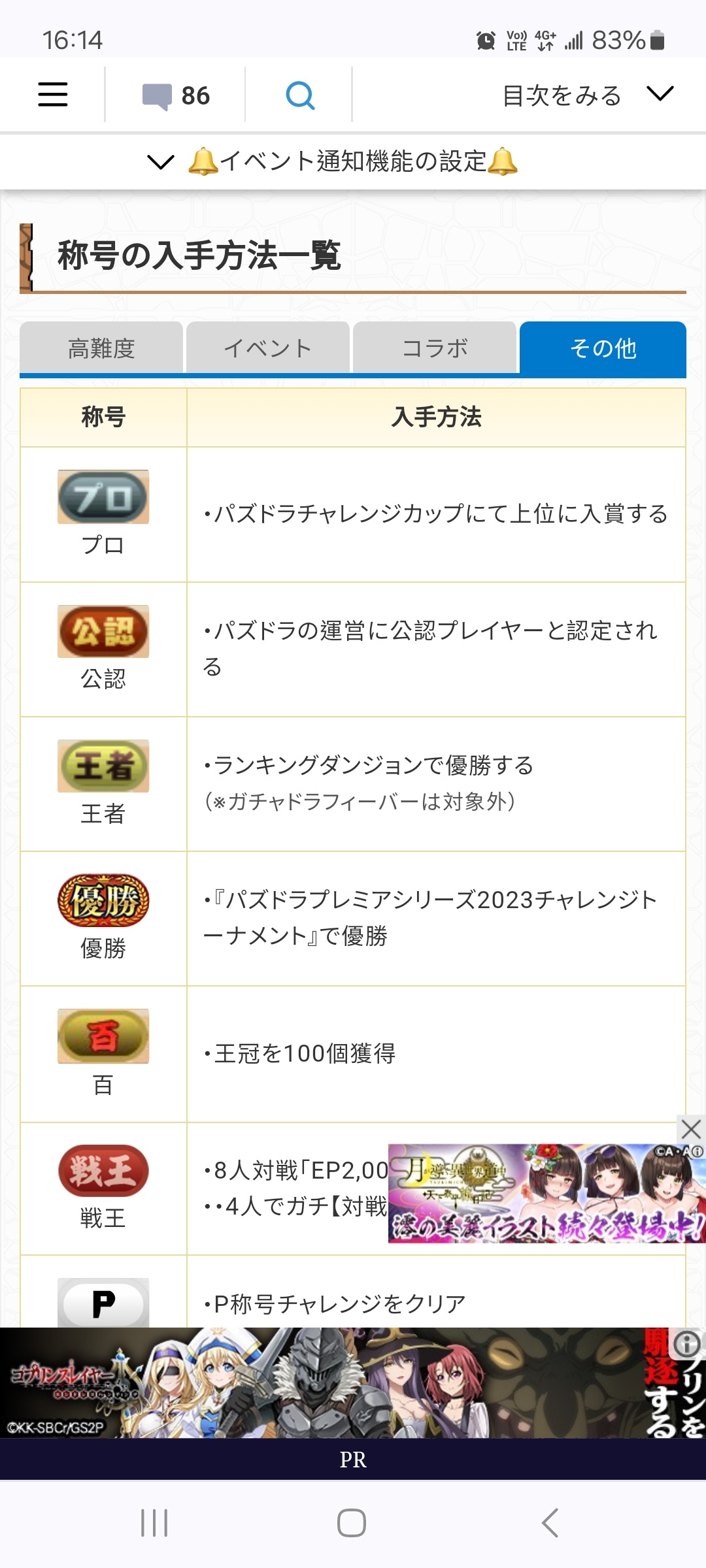Expand the 目次をみる table of contents
Viewport: 706px width, 1568px height.
[588, 95]
